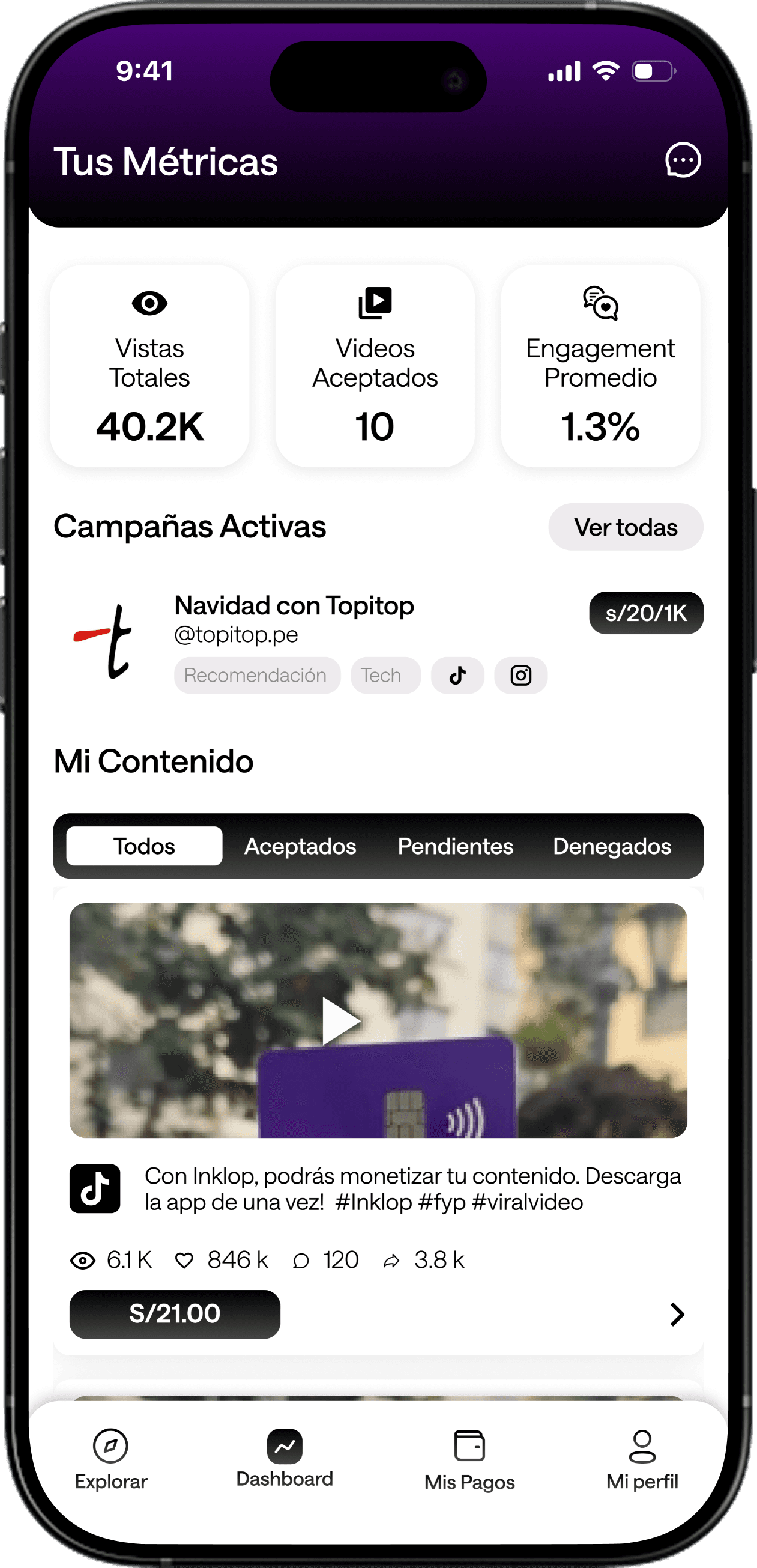Open the TikTok icon on the Topitop campaign
This screenshot has width=757, height=1568.
point(457,675)
